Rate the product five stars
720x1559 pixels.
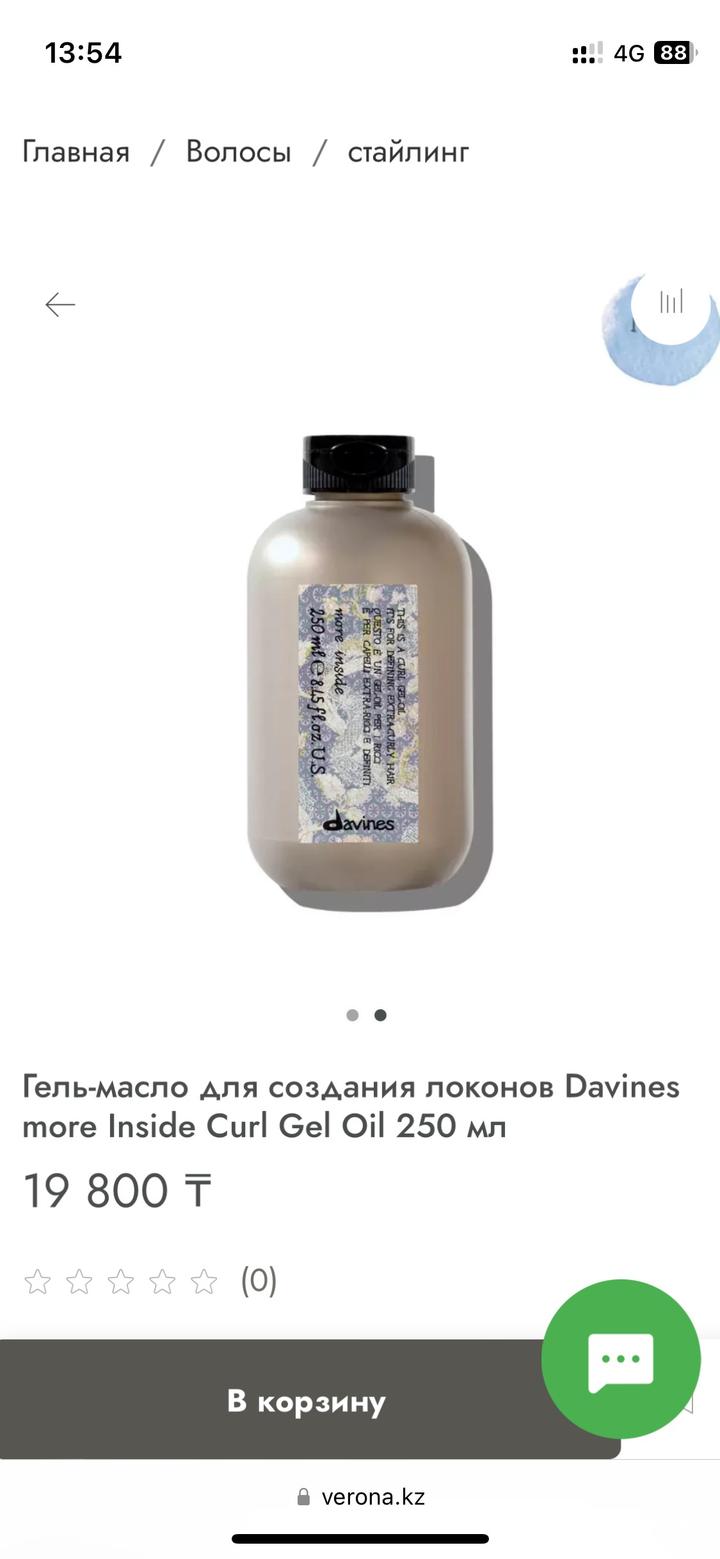204,1281
